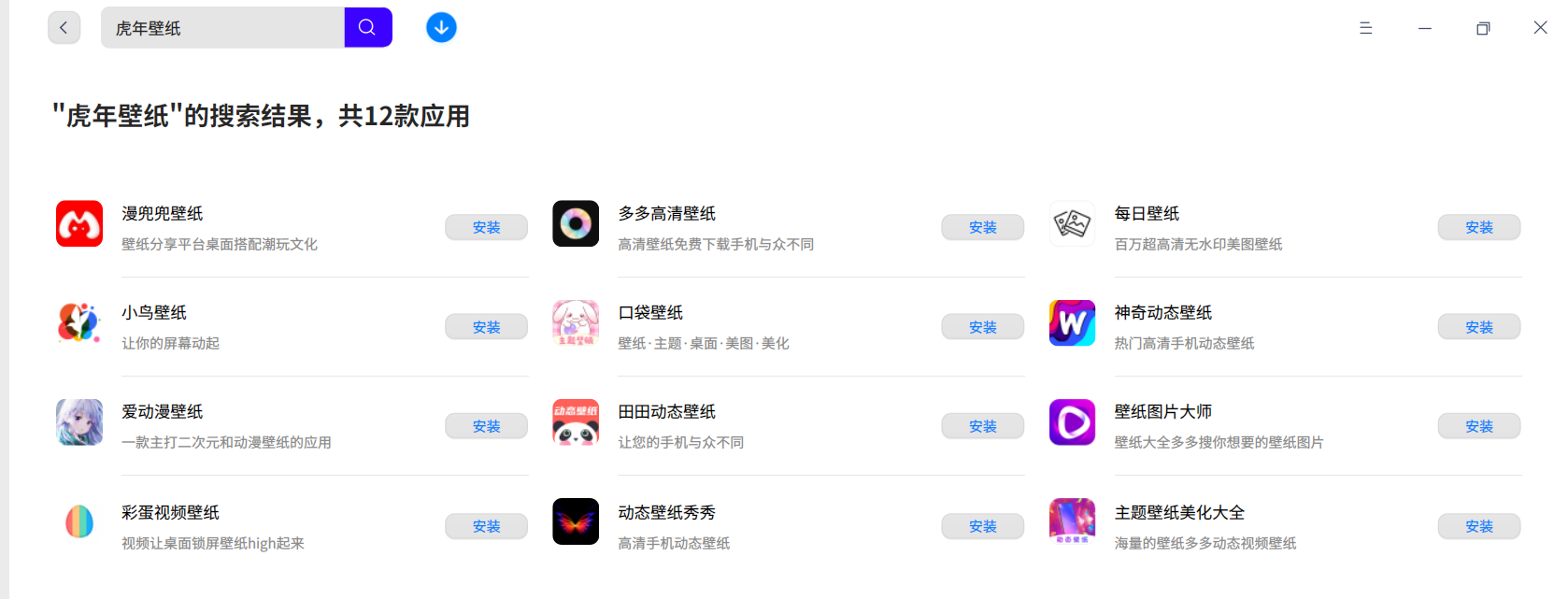This screenshot has height=599, width=1568.
Task: Open the 壁纸图片大师 app page
Action: click(x=1162, y=412)
